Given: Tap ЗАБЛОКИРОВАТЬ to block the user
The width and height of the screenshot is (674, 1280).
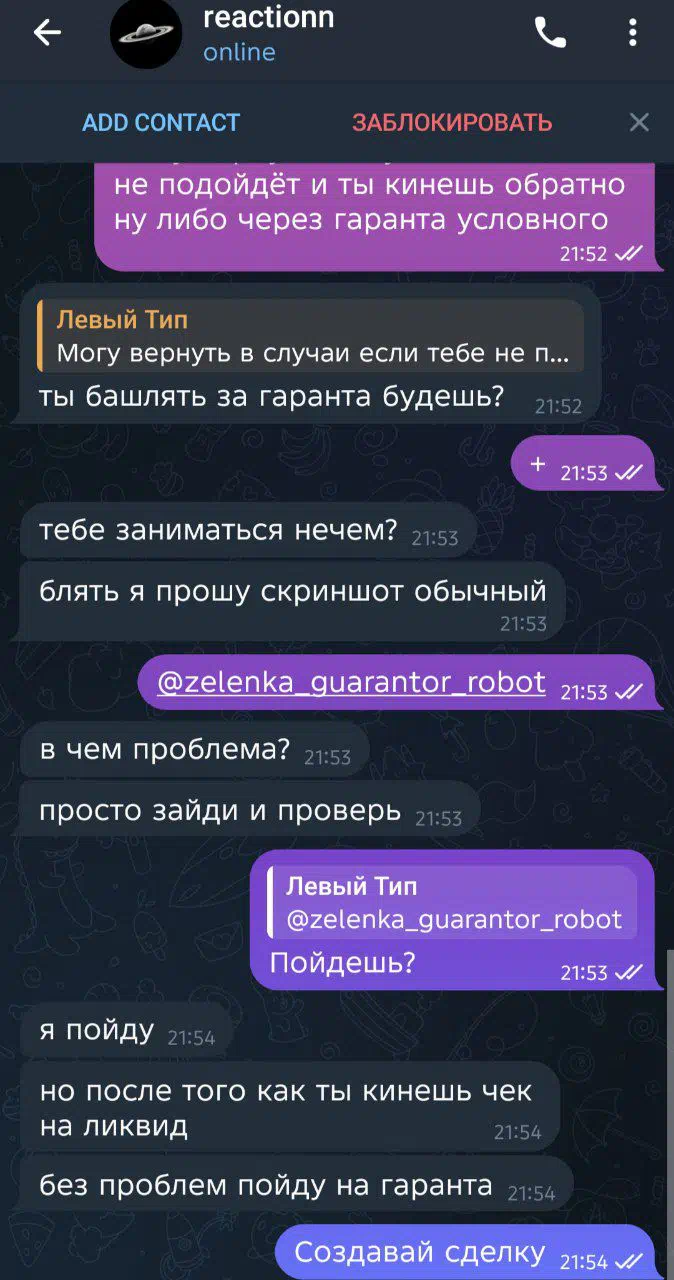Looking at the screenshot, I should pos(452,123).
